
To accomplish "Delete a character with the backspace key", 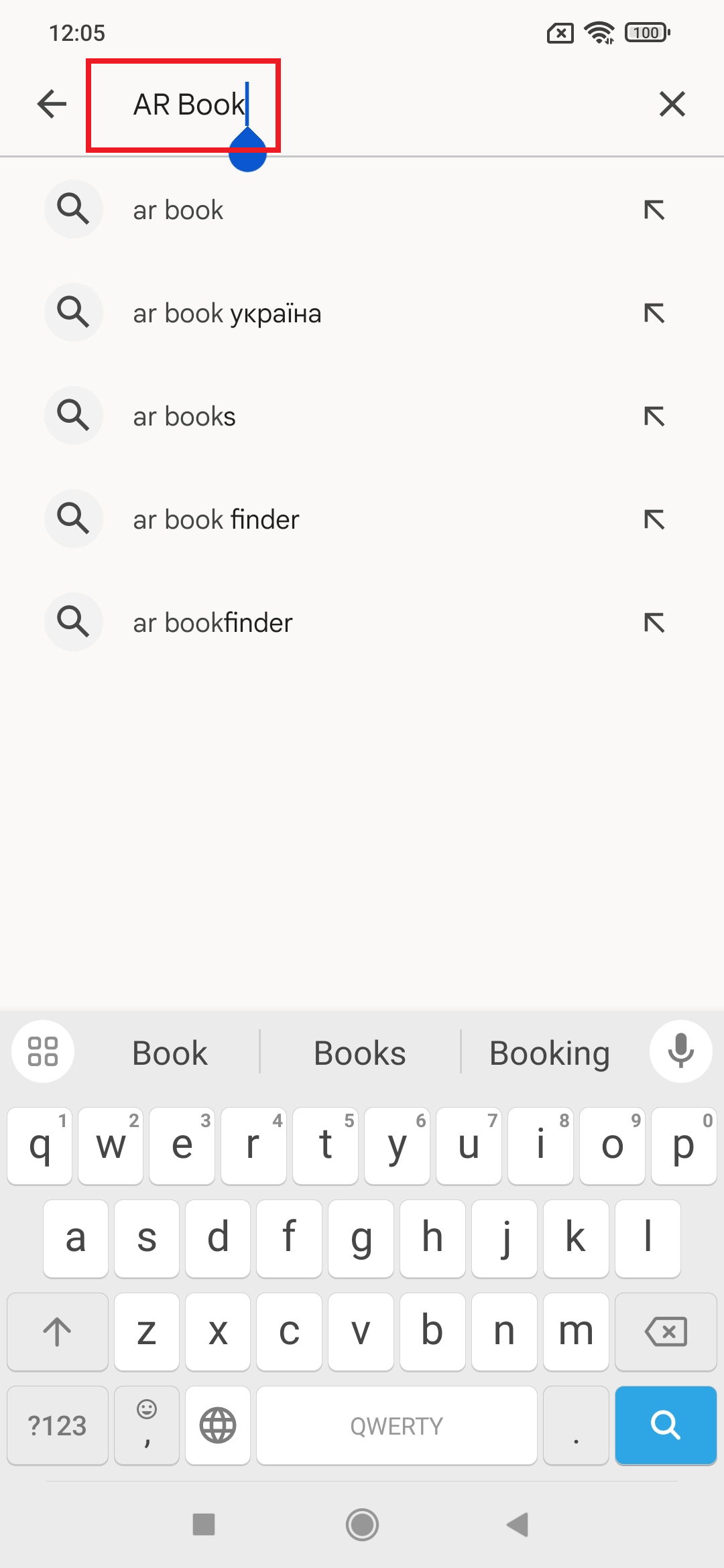I will pos(666,1331).
